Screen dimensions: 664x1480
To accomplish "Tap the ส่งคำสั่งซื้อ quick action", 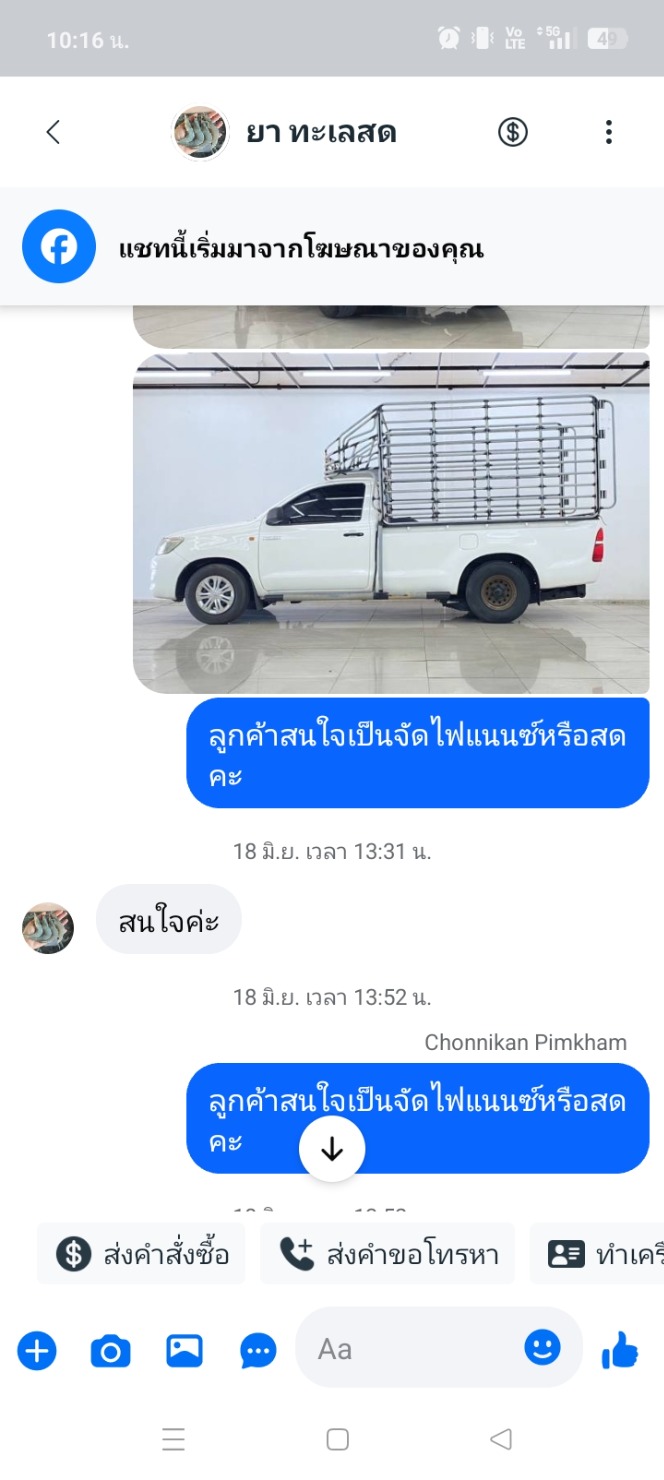I will (x=142, y=1254).
